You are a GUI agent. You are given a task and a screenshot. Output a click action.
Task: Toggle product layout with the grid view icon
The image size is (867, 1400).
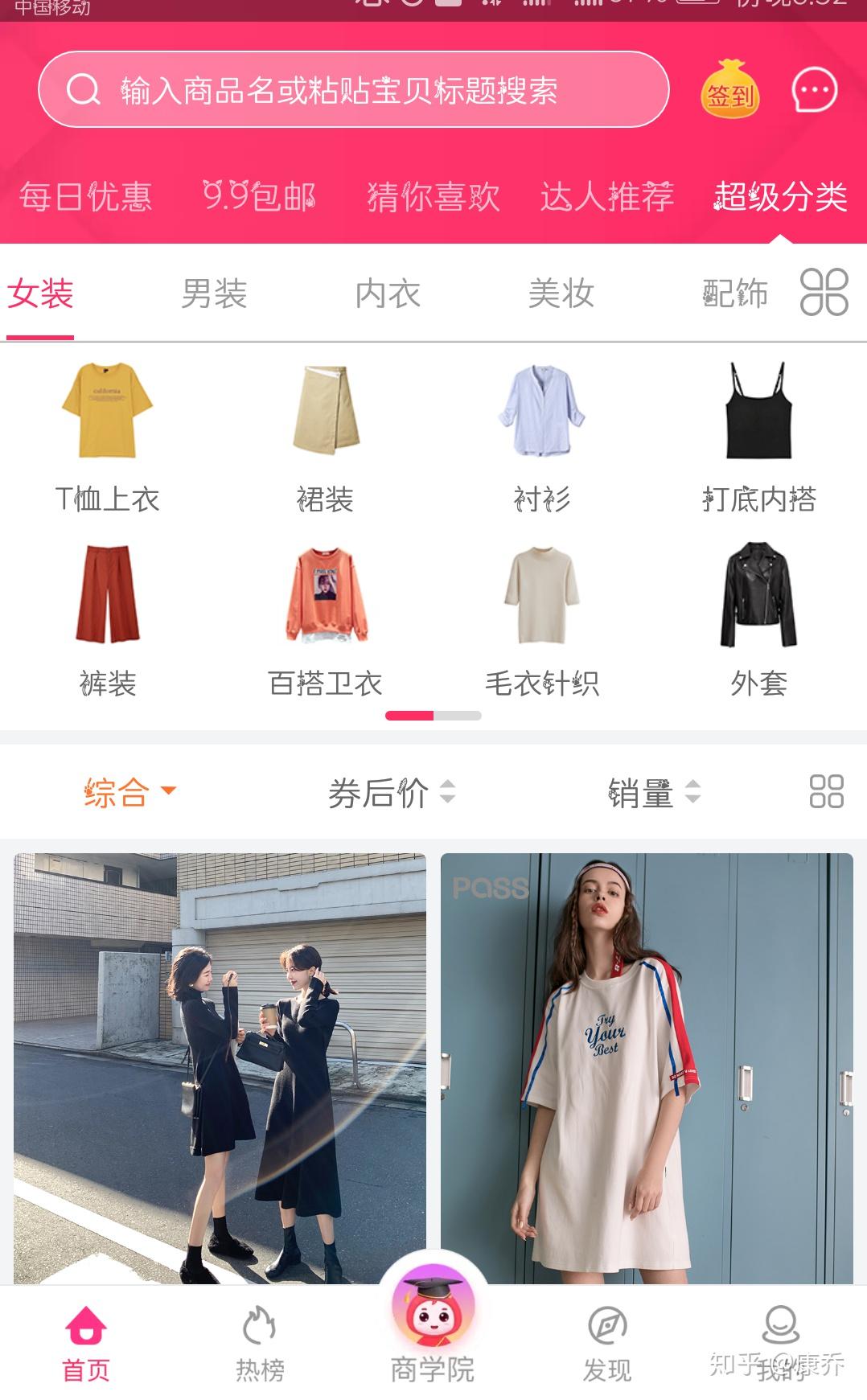(x=826, y=791)
